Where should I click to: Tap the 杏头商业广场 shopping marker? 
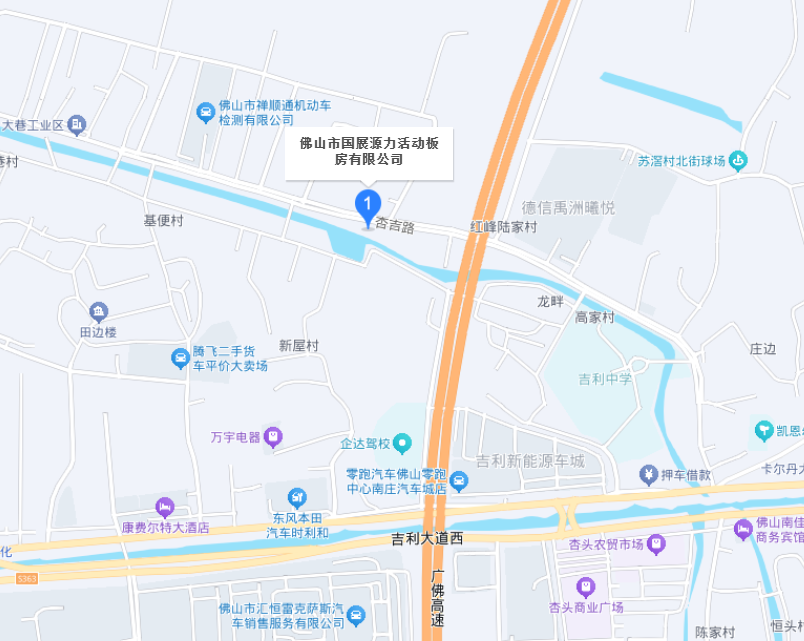point(586,587)
